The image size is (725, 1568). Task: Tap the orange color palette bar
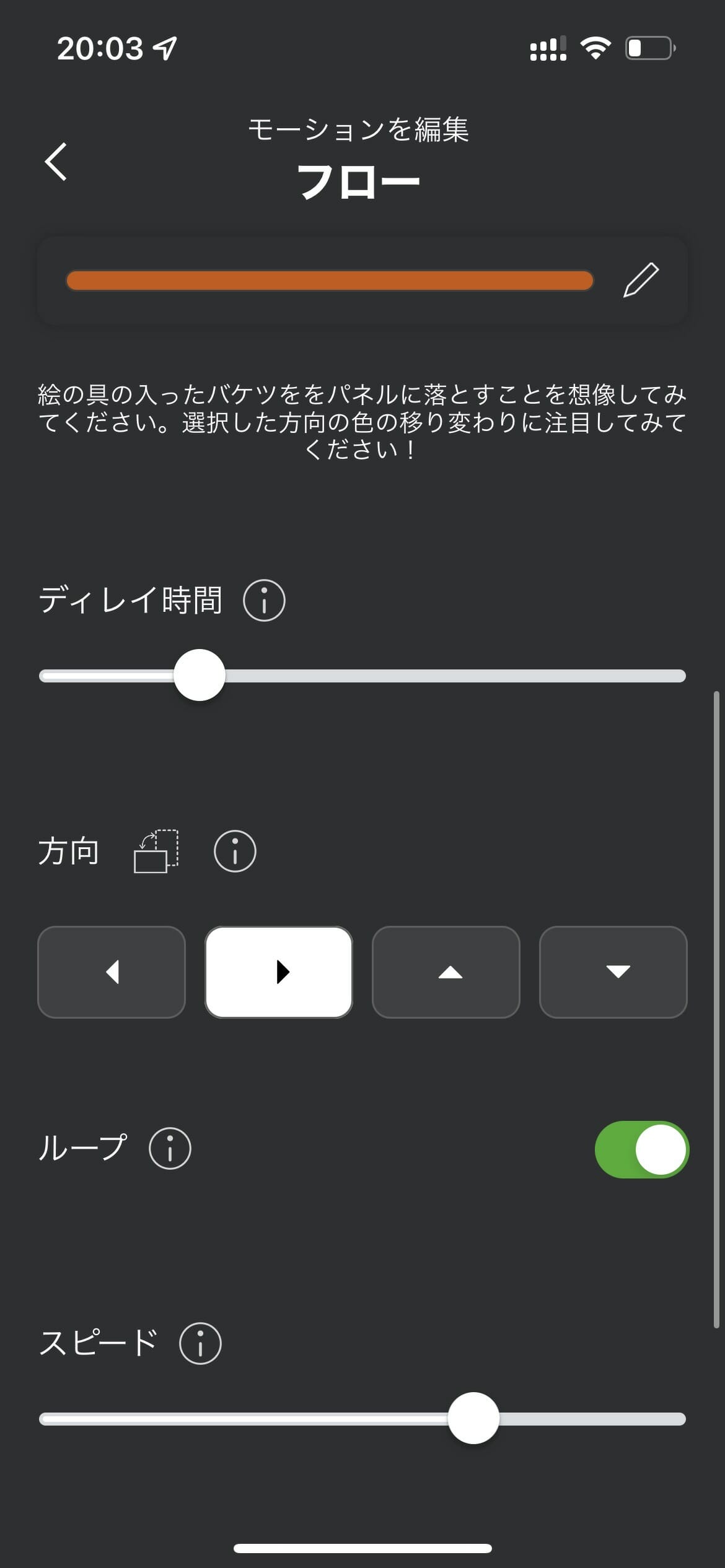[x=330, y=281]
